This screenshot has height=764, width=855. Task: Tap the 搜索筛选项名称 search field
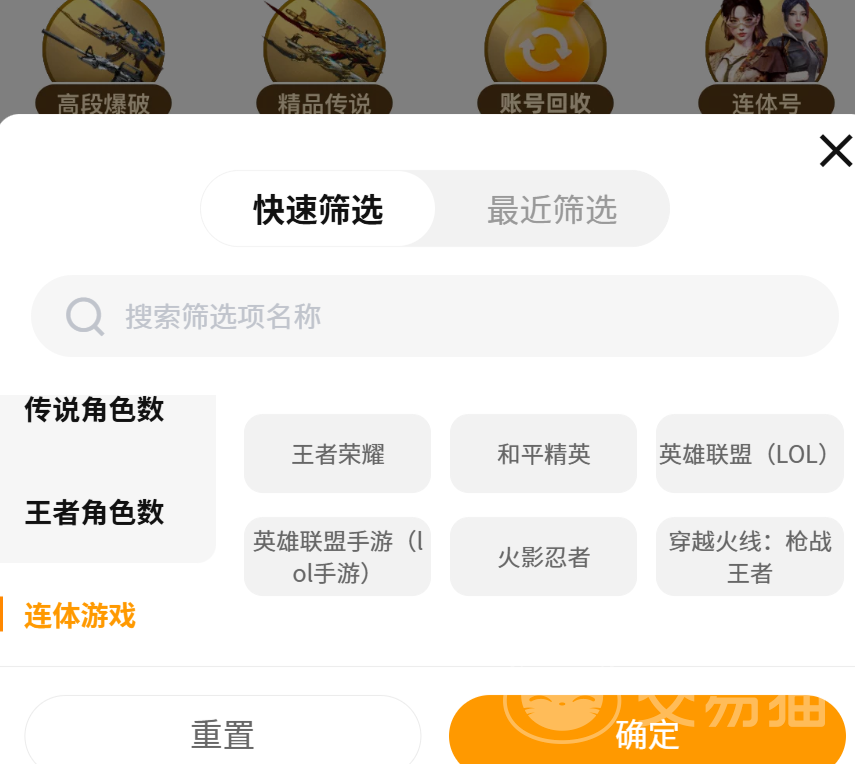[435, 316]
